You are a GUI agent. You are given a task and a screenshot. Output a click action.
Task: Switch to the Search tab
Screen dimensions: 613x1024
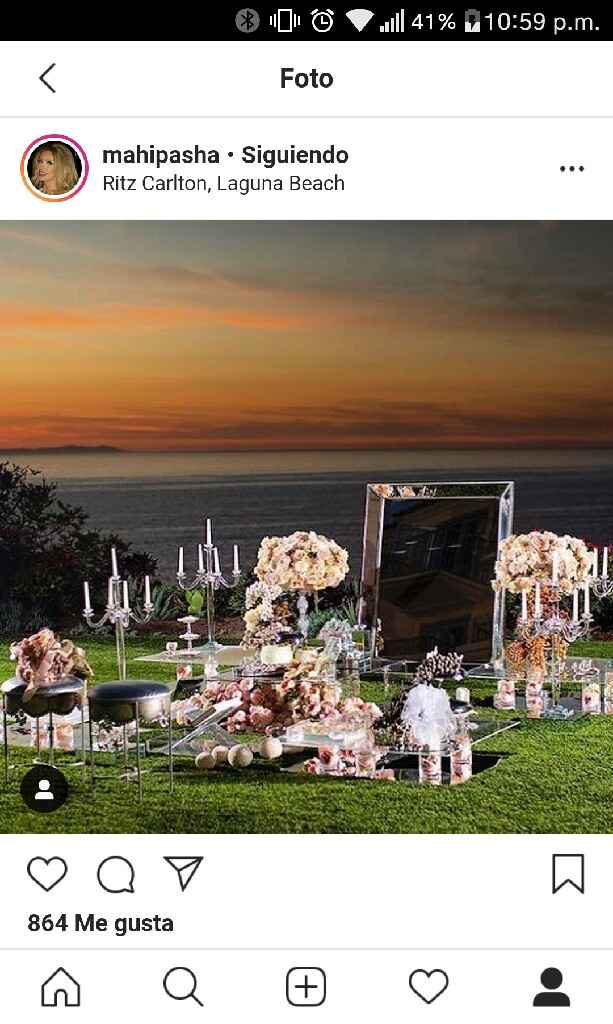(183, 987)
